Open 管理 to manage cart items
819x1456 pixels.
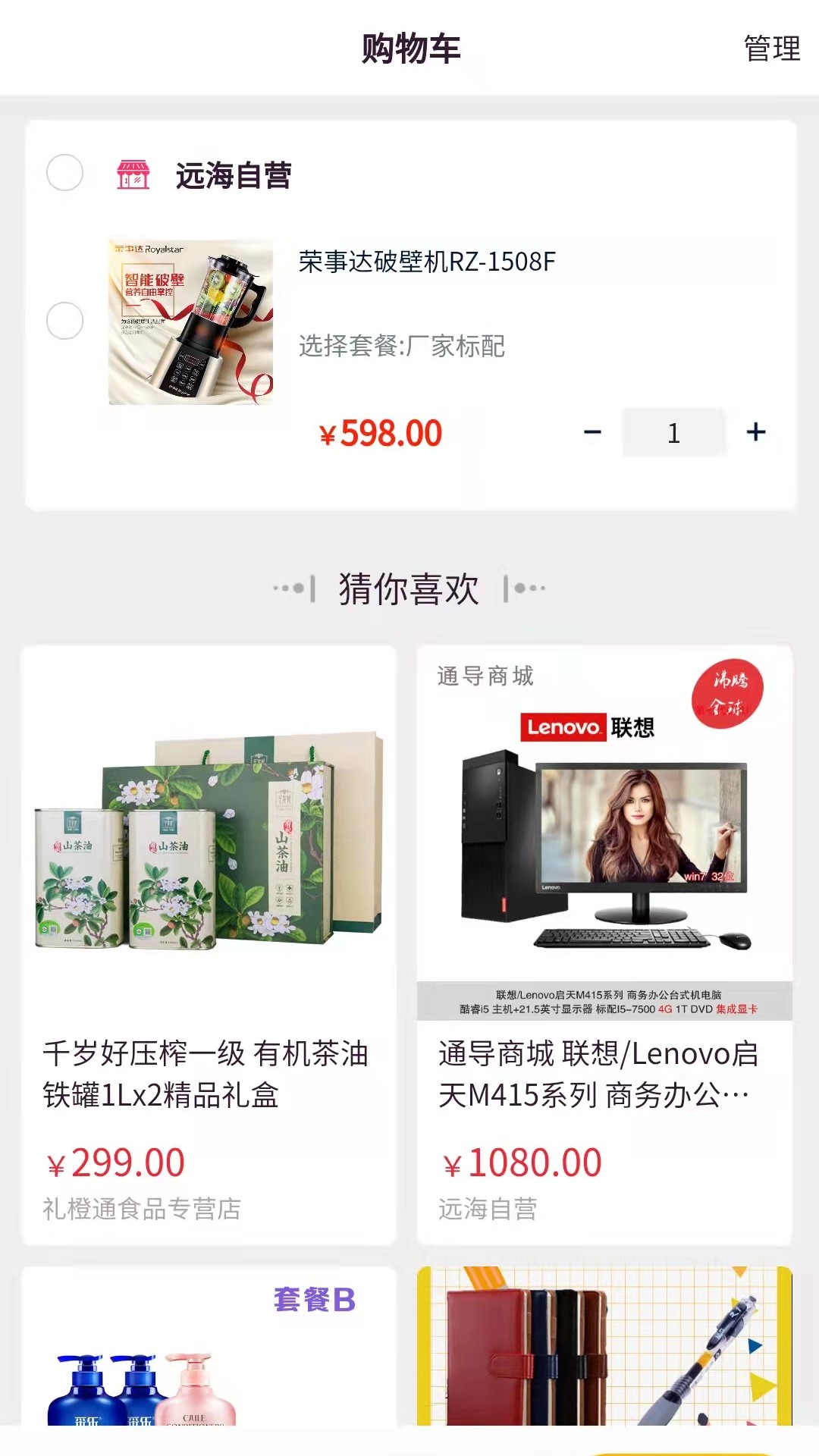770,50
